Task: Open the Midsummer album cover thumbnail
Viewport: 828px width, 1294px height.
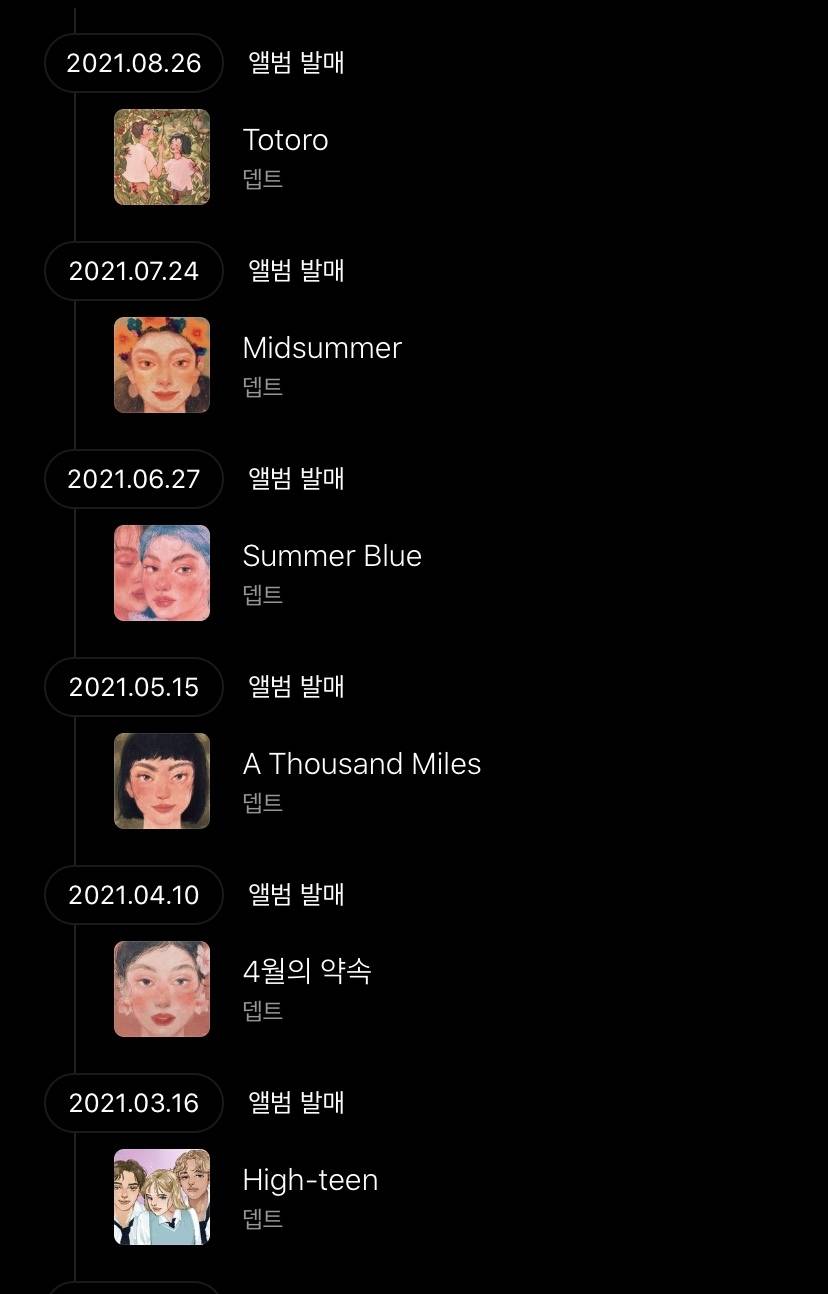Action: [x=161, y=365]
